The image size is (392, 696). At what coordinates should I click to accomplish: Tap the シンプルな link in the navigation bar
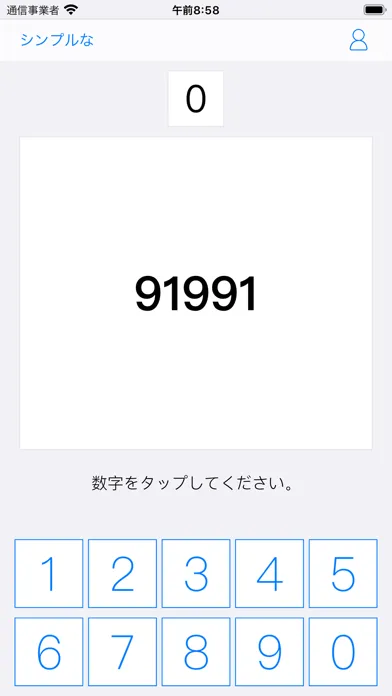pyautogui.click(x=57, y=40)
